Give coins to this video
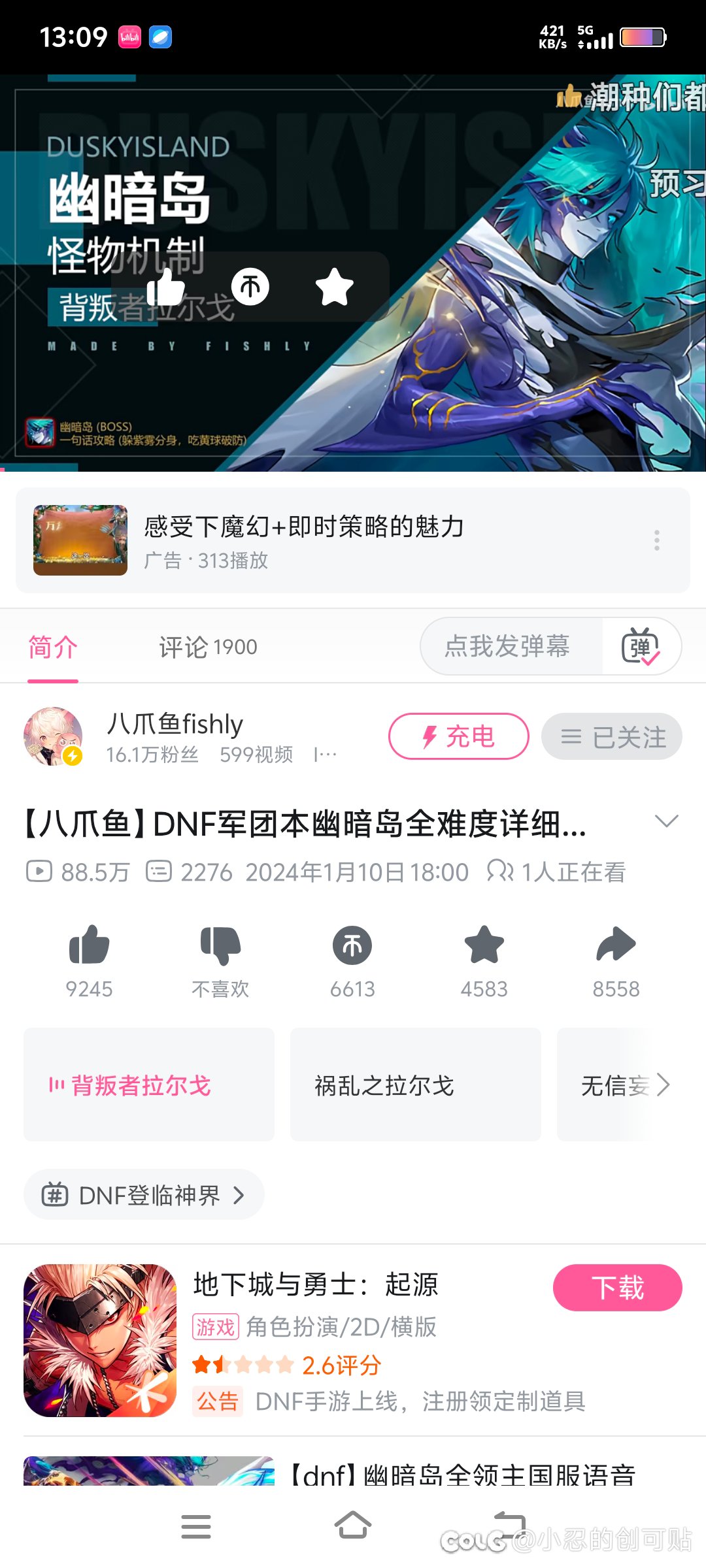Viewport: 706px width, 1568px height. tap(352, 945)
